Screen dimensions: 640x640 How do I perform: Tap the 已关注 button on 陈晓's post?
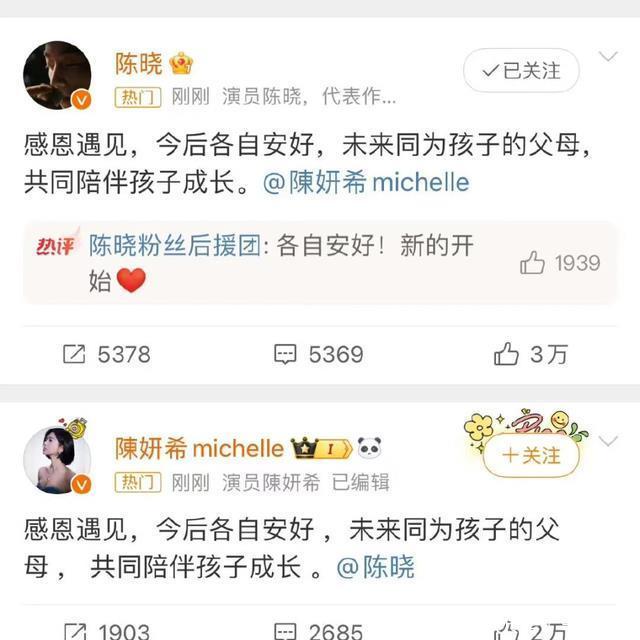tap(520, 71)
